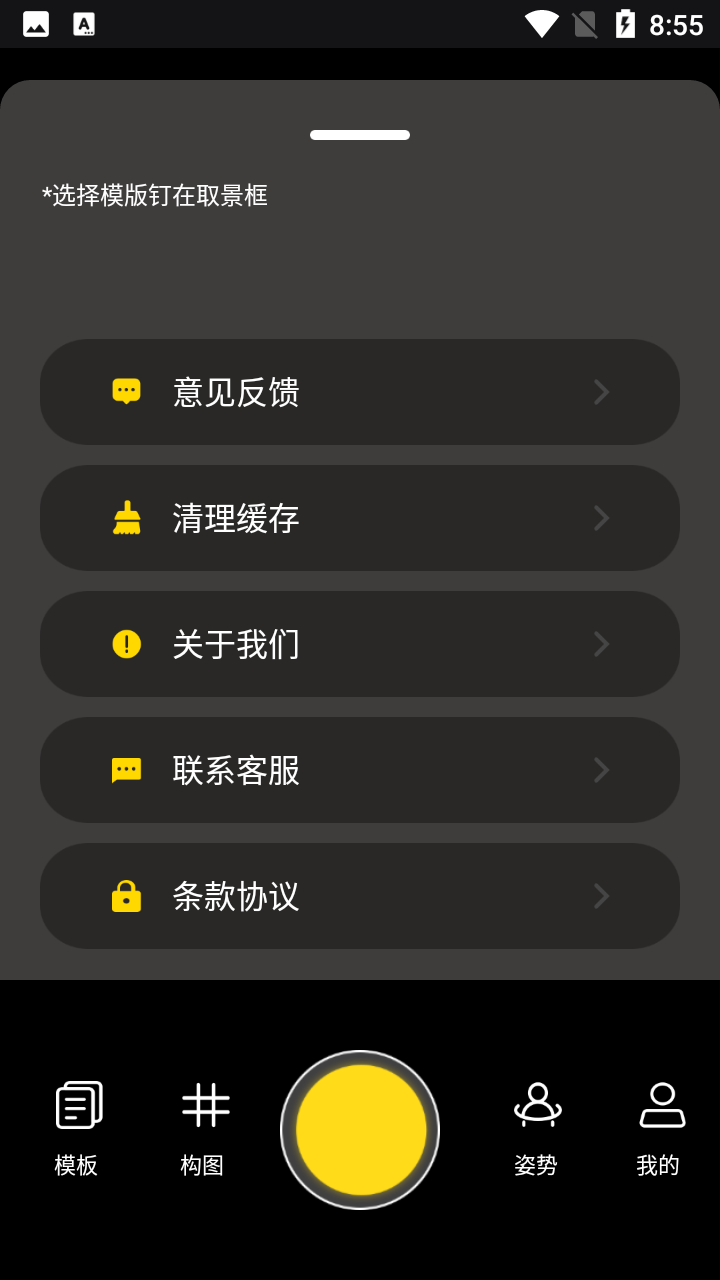Open 意见反馈 feedback row
This screenshot has height=1280, width=720.
360,392
